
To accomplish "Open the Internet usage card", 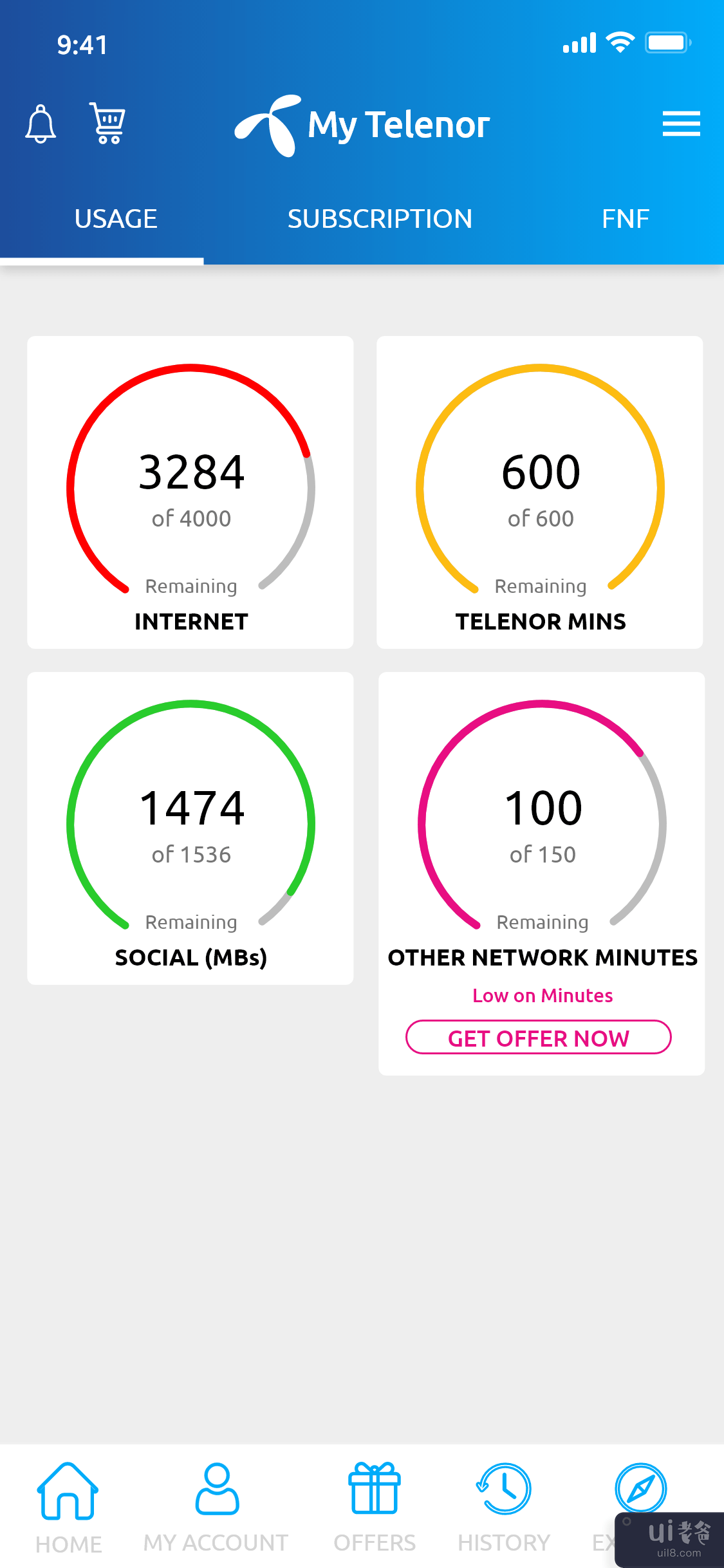I will pos(190,492).
